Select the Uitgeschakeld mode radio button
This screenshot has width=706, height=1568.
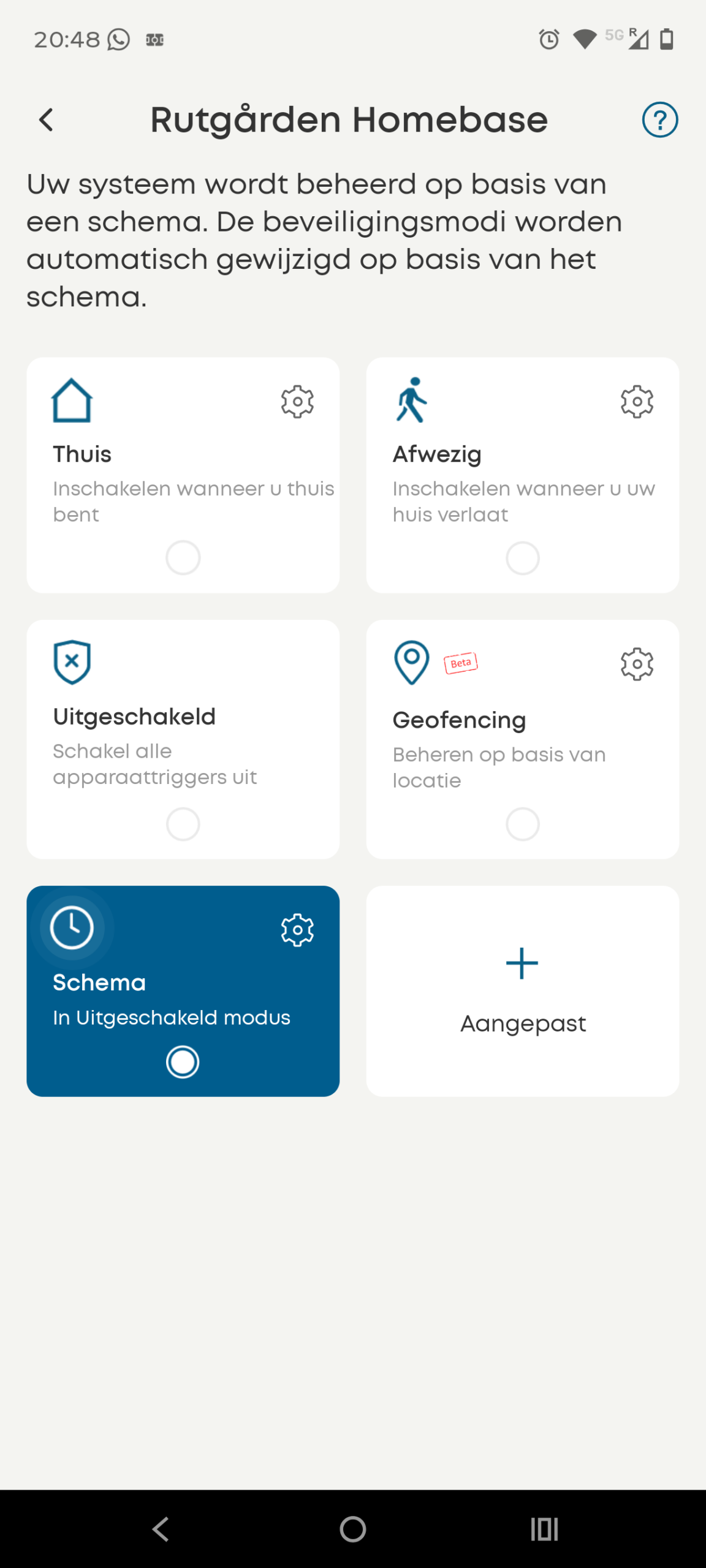click(x=183, y=824)
